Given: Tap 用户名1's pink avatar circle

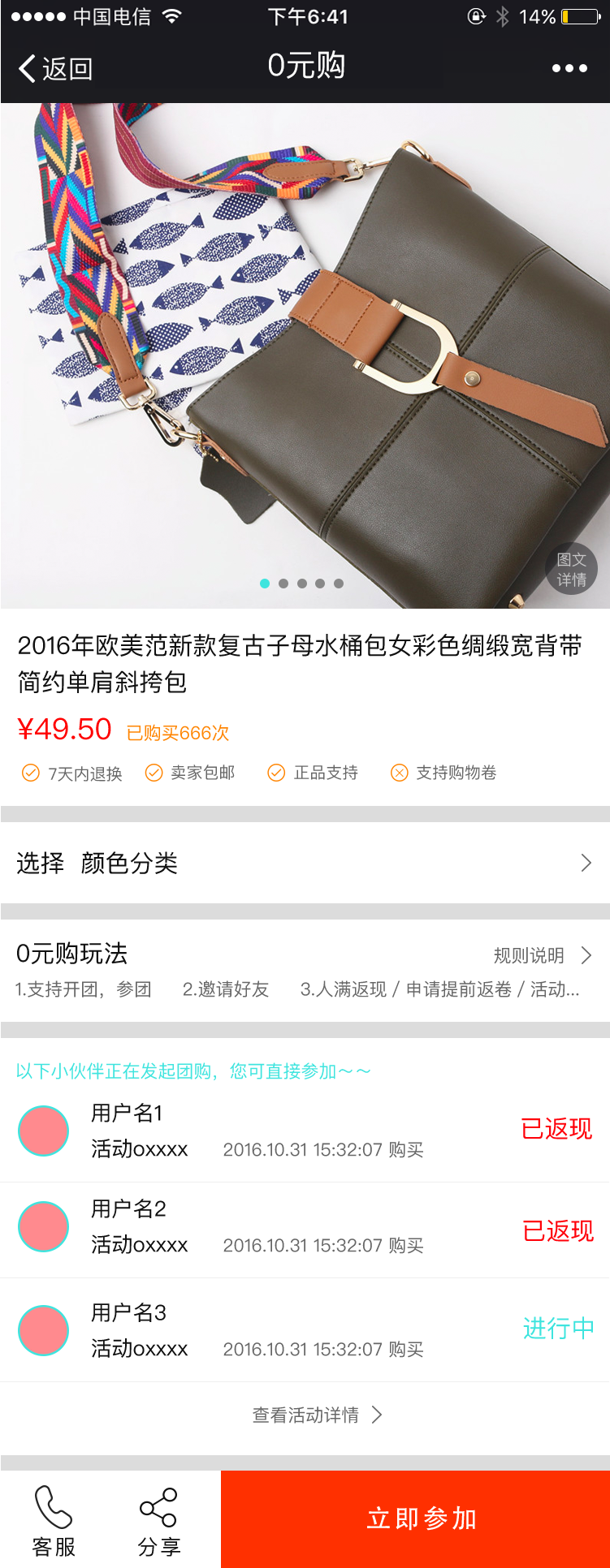Looking at the screenshot, I should point(43,1130).
